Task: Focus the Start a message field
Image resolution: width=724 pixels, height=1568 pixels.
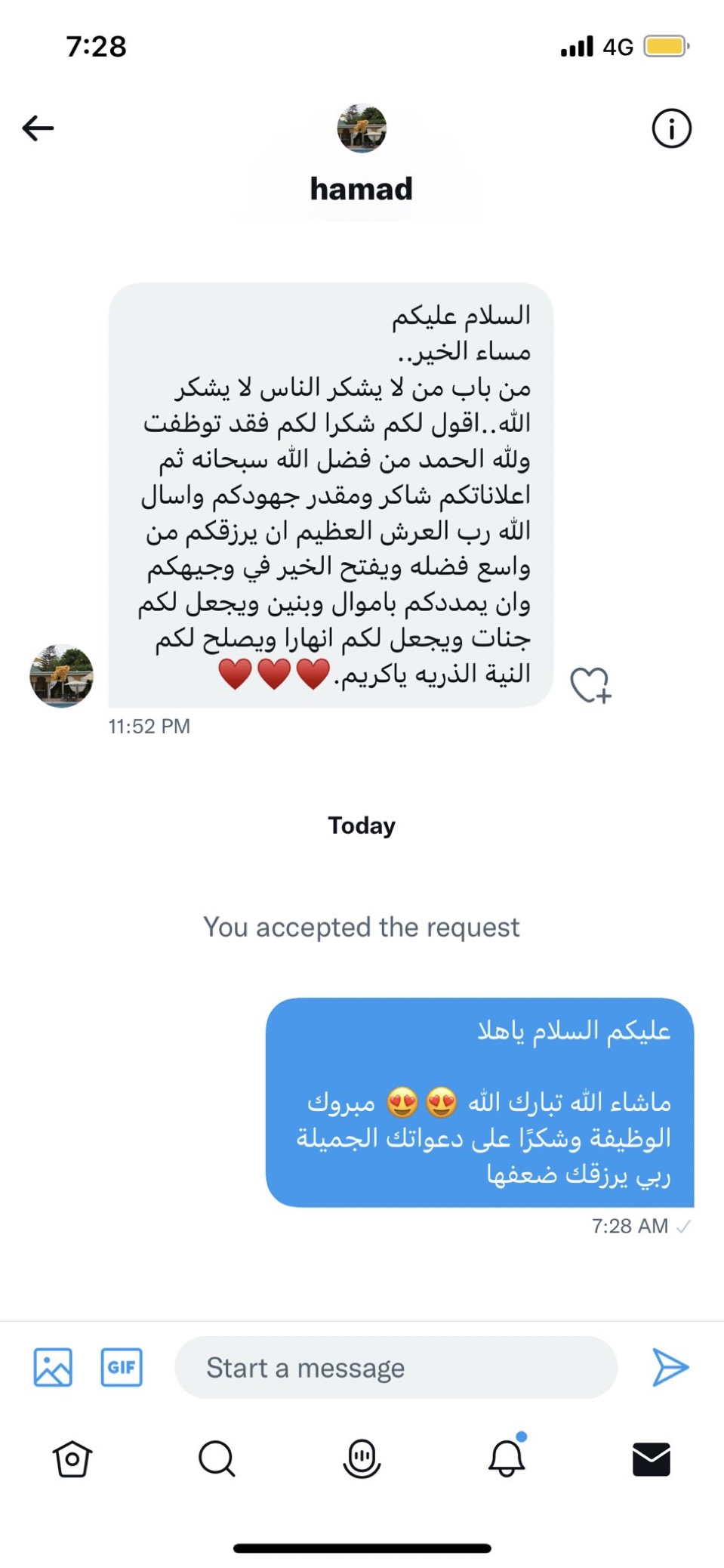Action: coord(396,1367)
